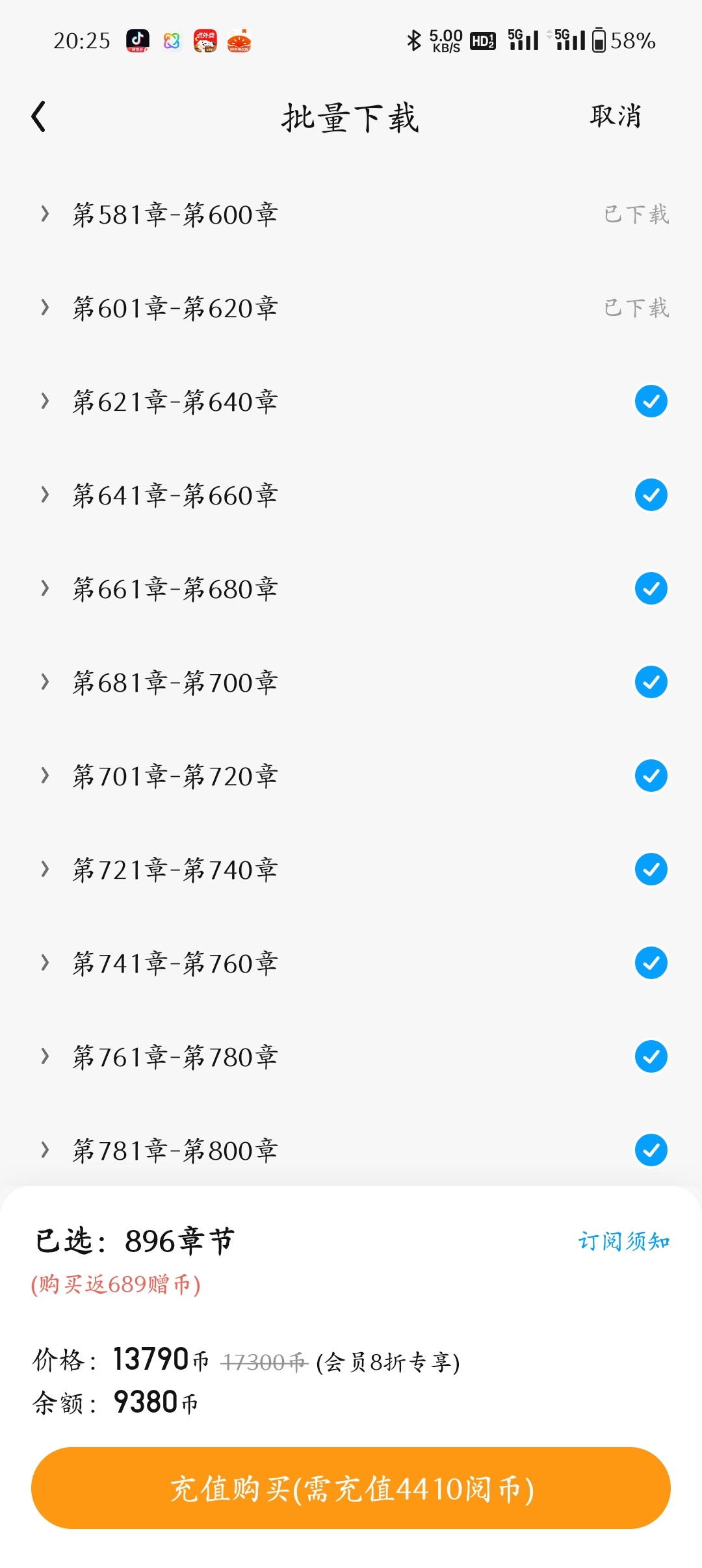
Task: Go back using the top-left arrow
Action: tap(39, 117)
